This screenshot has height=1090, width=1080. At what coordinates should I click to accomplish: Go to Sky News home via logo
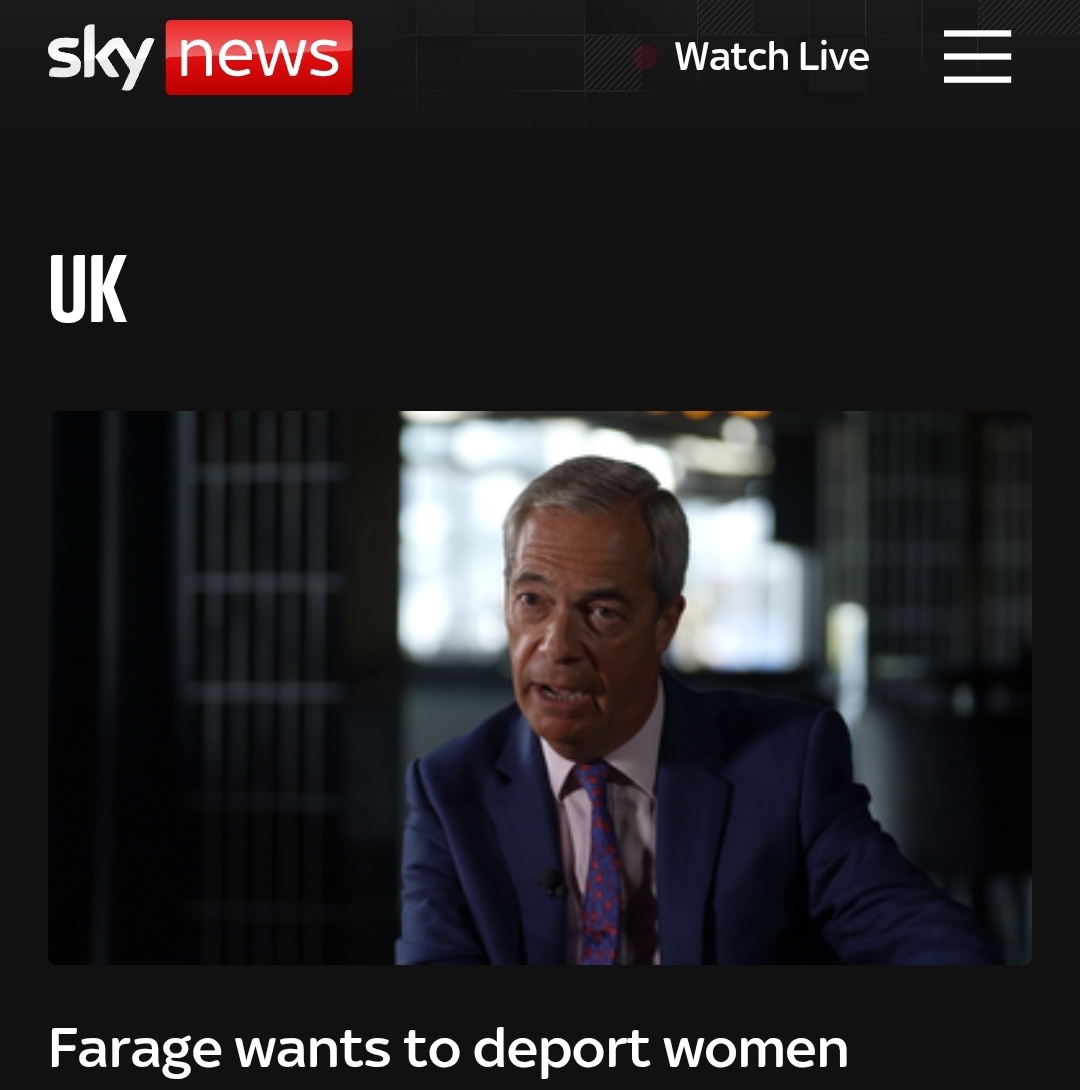coord(200,57)
